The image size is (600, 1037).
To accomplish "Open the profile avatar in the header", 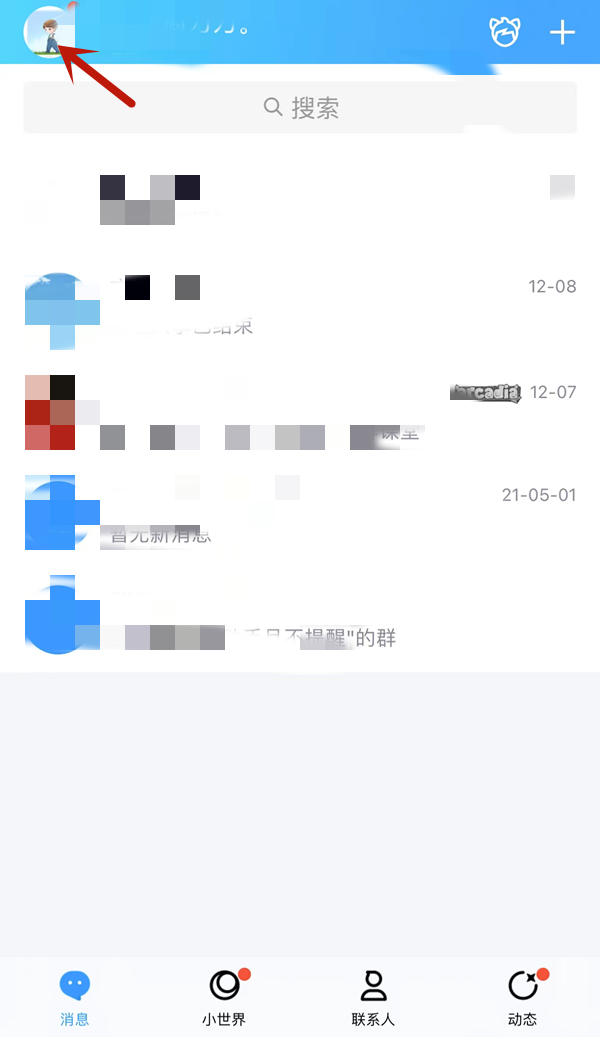I will coord(49,32).
